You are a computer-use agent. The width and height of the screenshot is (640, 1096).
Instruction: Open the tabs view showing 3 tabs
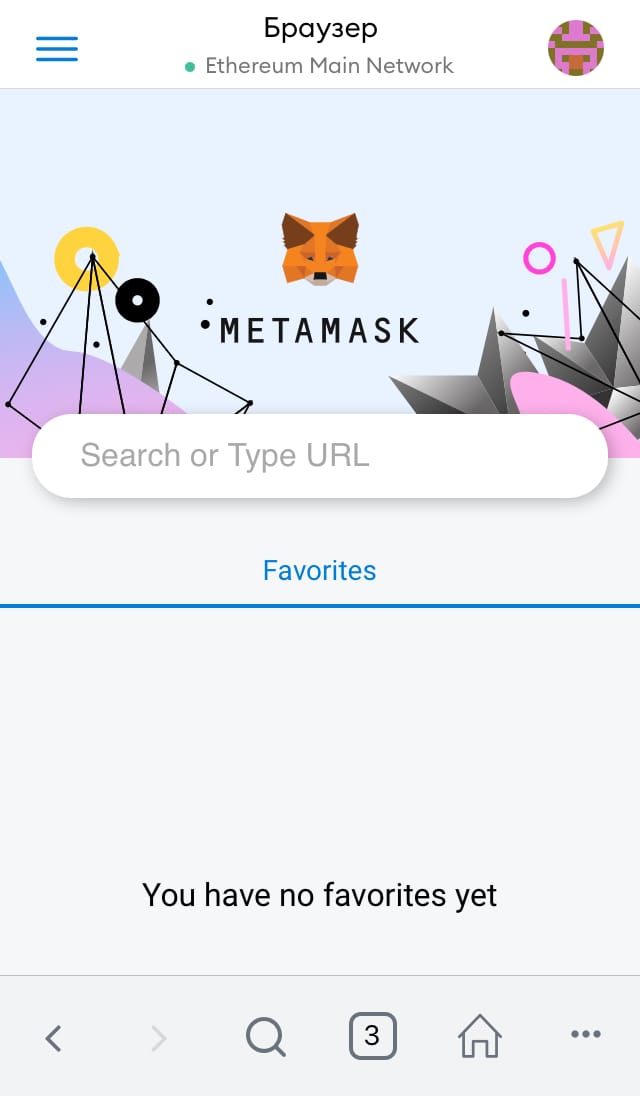372,1036
